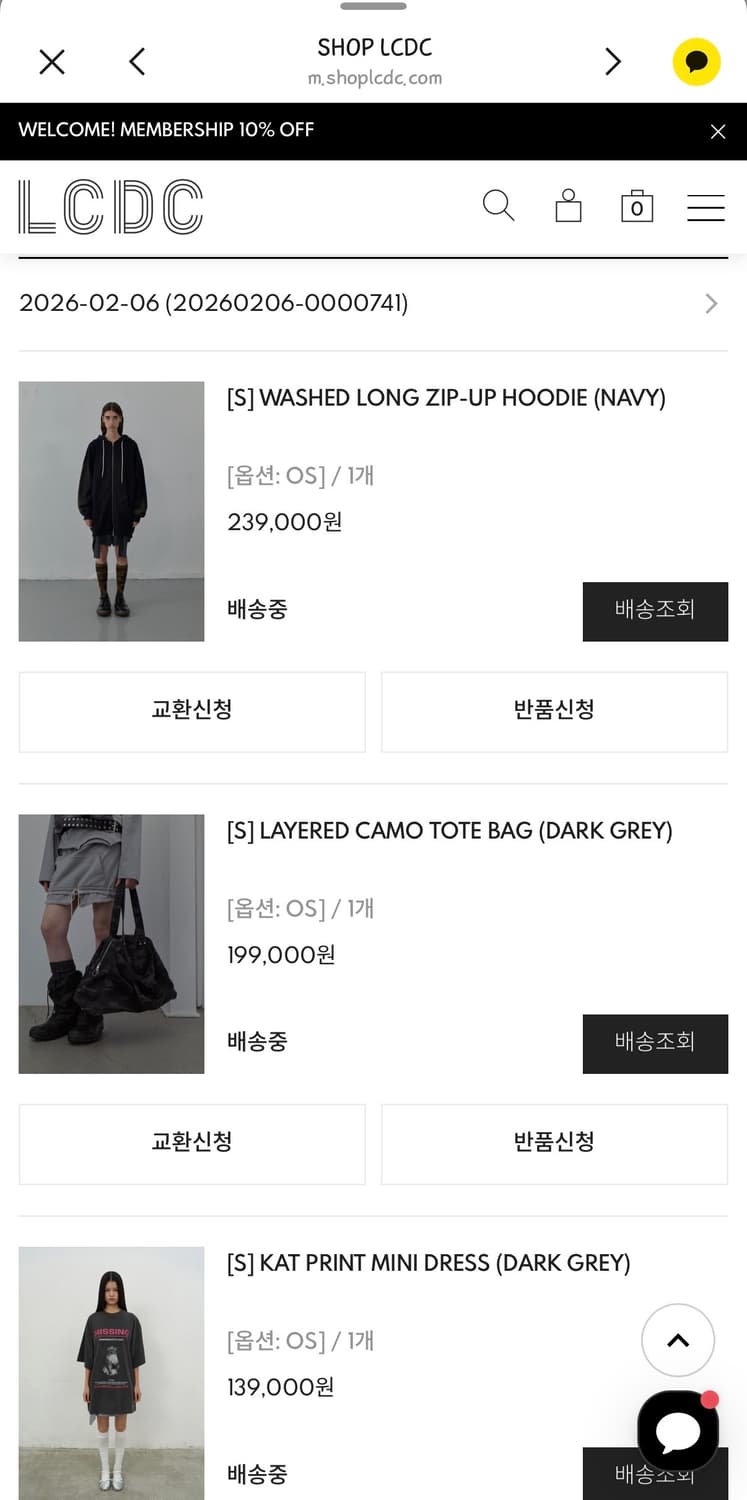747x1500 pixels.
Task: Click 반품신청 for the LAYERED CAMO TOTE BAG
Action: 554,1144
